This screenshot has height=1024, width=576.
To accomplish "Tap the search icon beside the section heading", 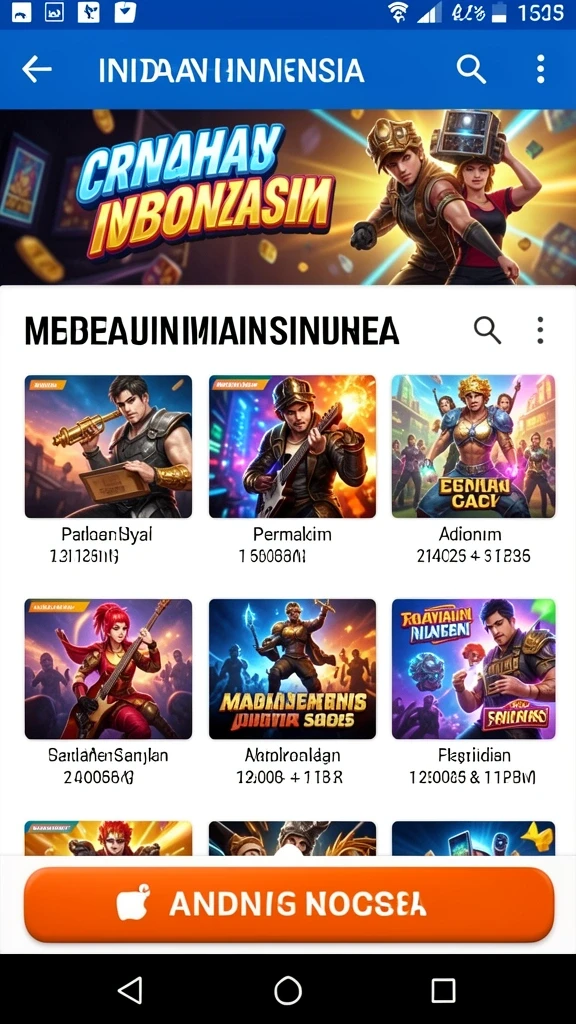I will [487, 330].
